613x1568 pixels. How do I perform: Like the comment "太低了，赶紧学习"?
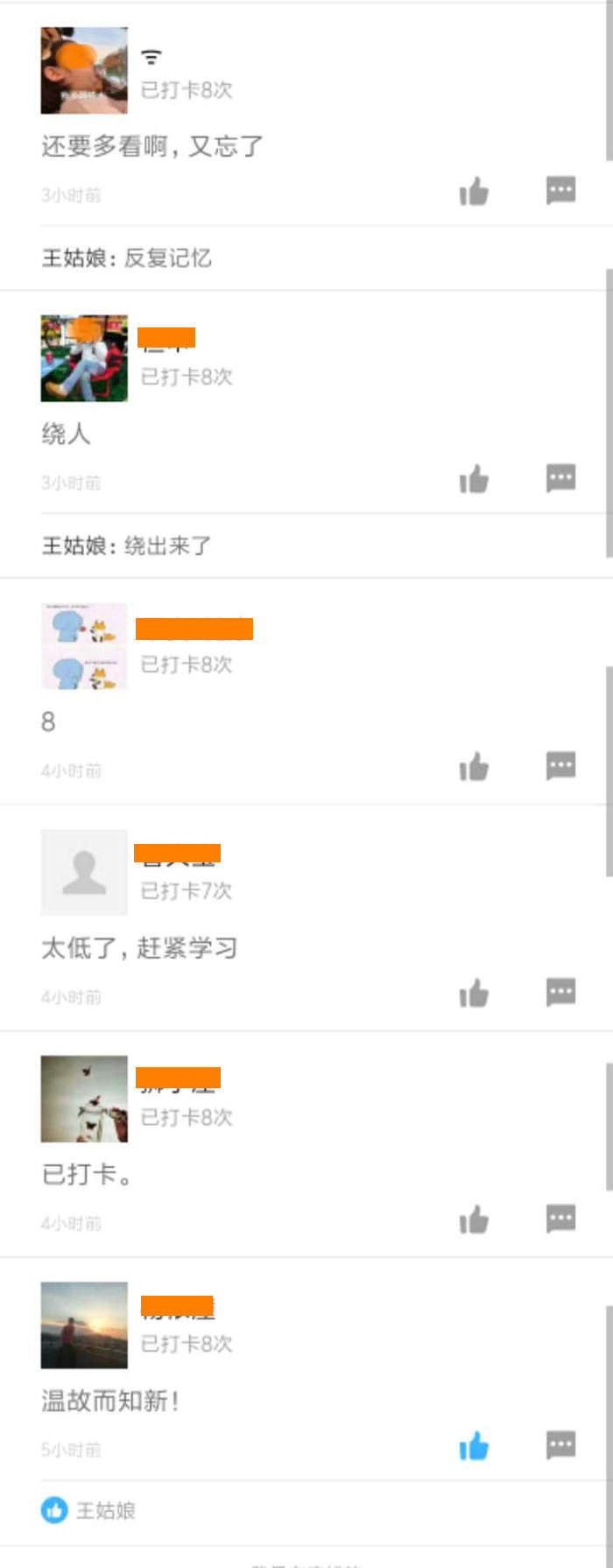click(x=474, y=994)
